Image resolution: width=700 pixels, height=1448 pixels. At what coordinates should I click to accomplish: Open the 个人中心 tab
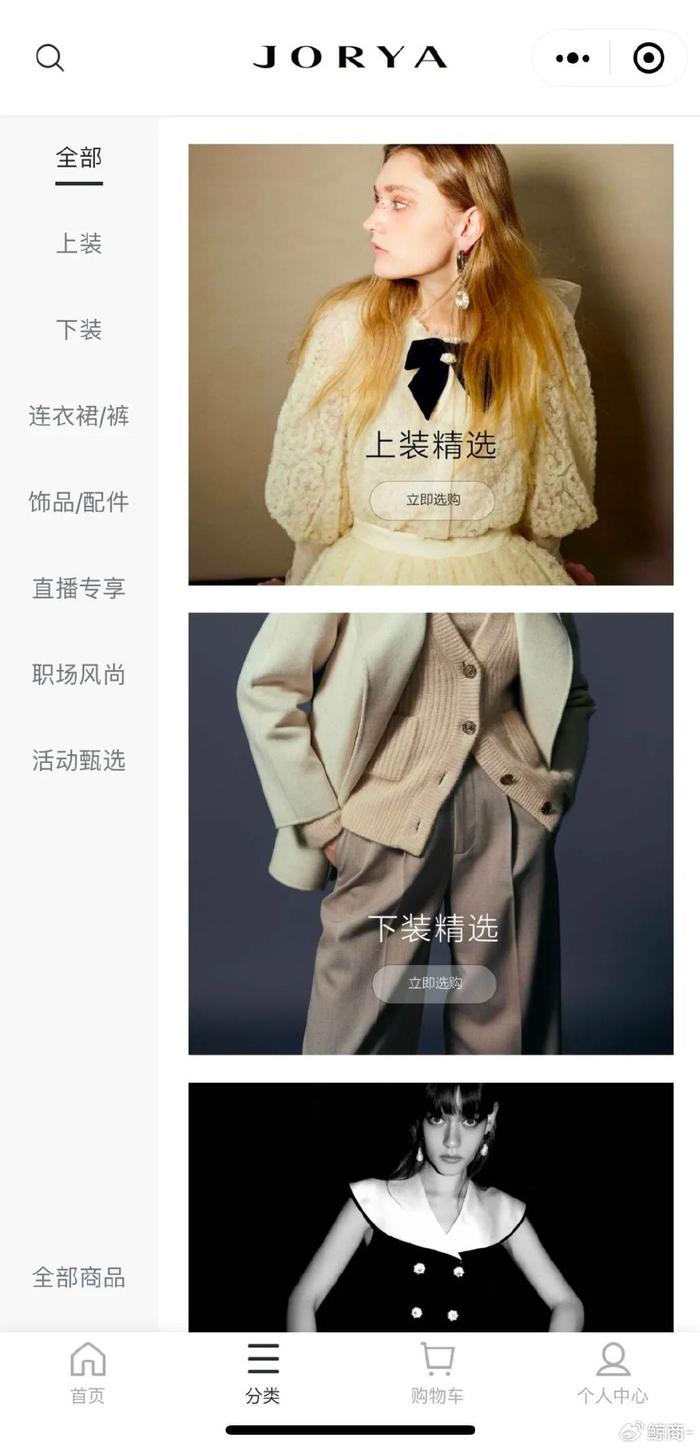[x=612, y=1374]
